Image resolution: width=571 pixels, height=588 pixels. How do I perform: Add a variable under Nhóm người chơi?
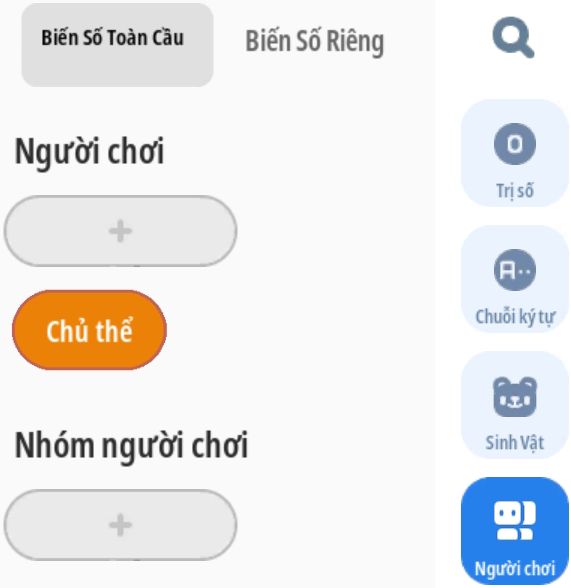click(x=120, y=525)
